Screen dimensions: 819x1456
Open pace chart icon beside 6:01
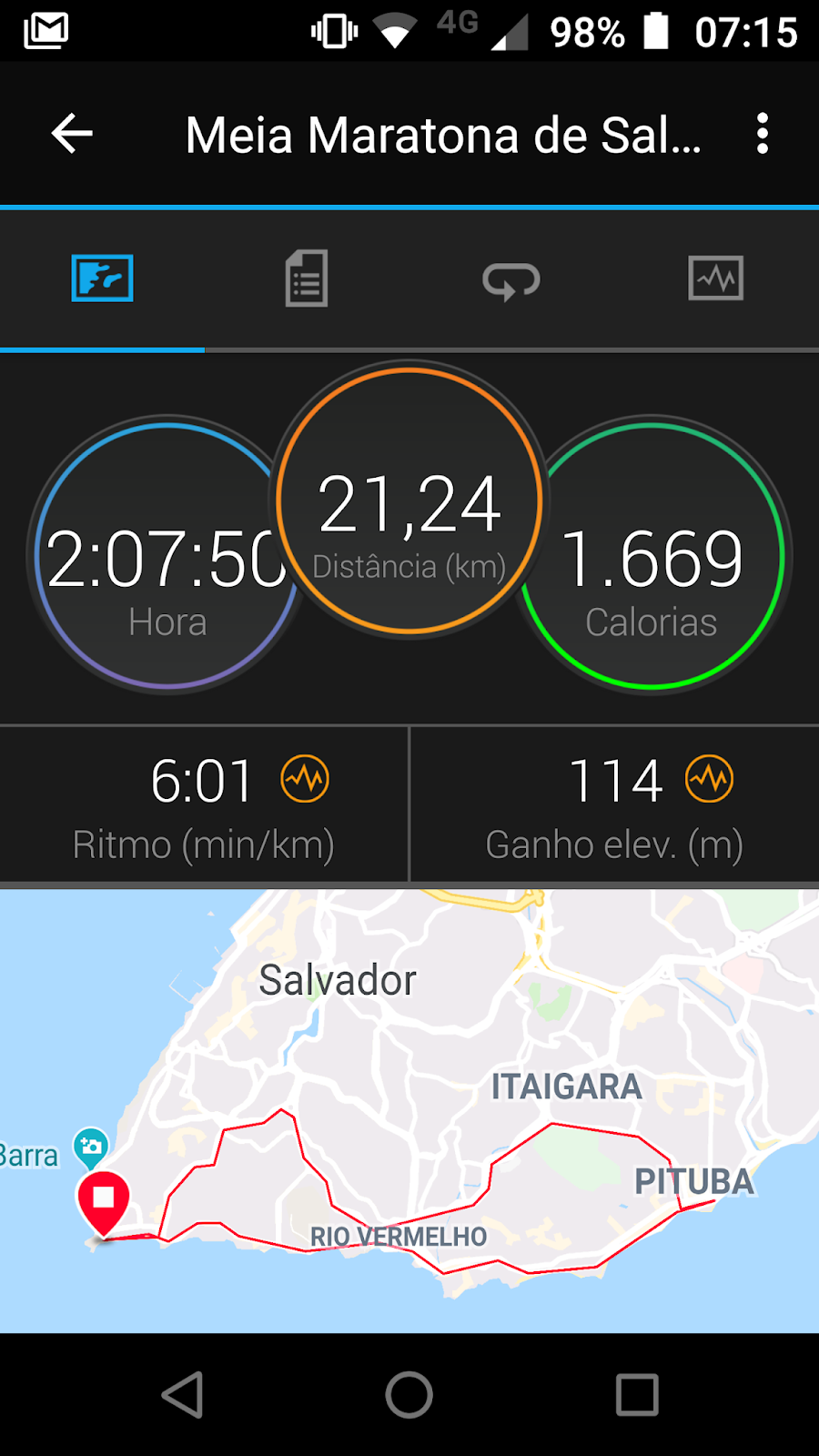305,779
